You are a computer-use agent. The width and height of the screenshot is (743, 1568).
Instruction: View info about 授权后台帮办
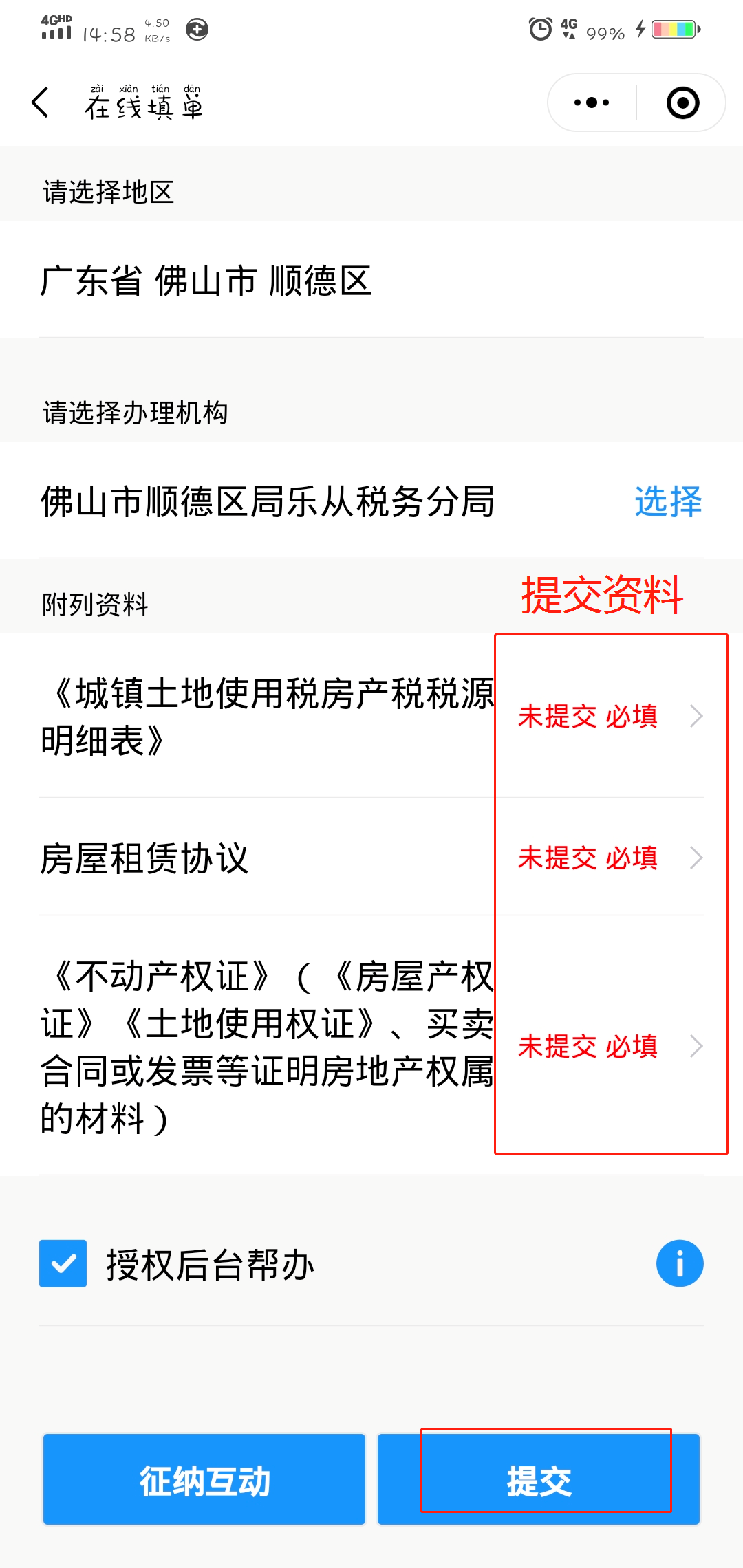pyautogui.click(x=680, y=1263)
